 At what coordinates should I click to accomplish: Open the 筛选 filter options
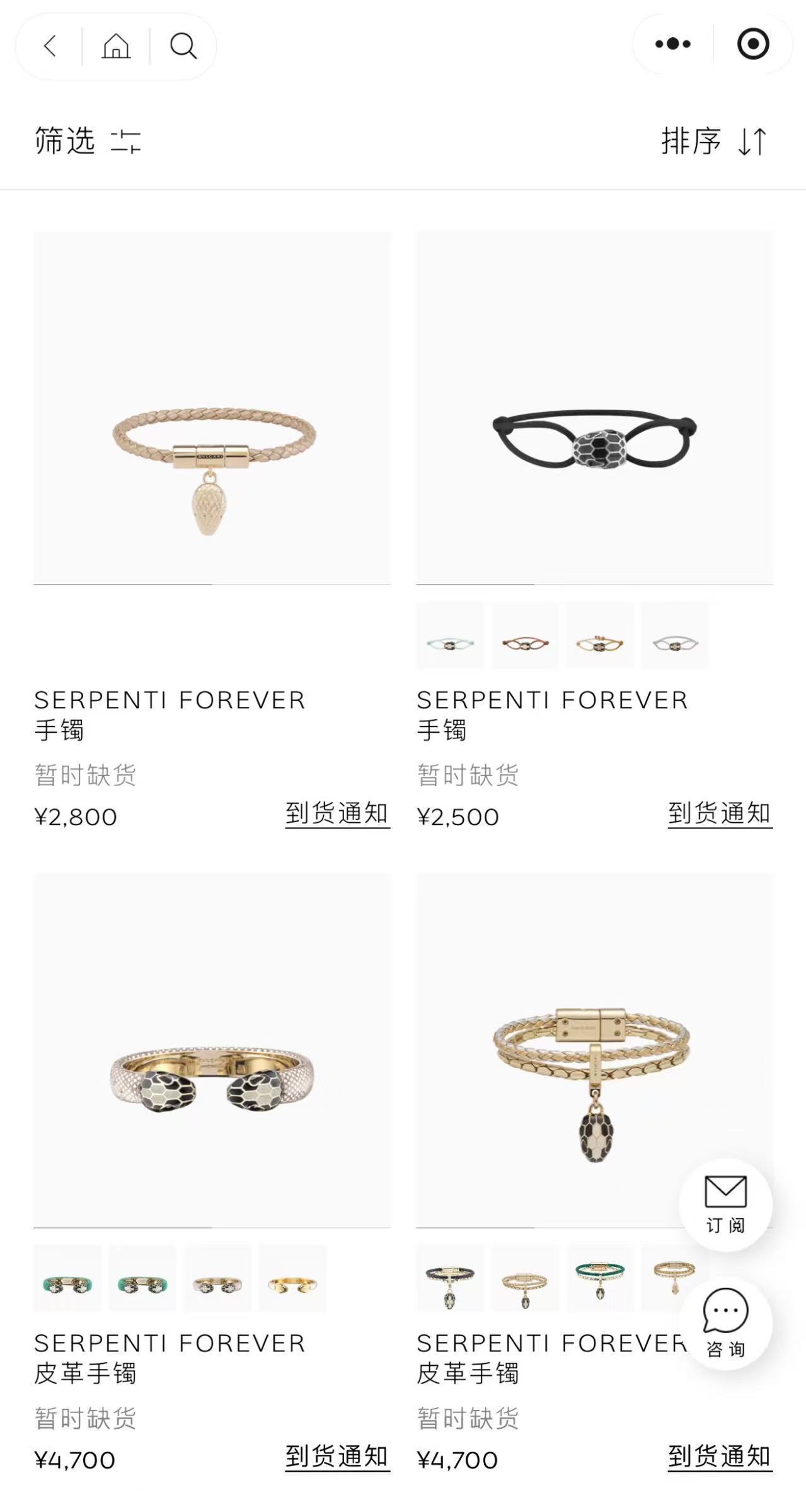click(87, 140)
